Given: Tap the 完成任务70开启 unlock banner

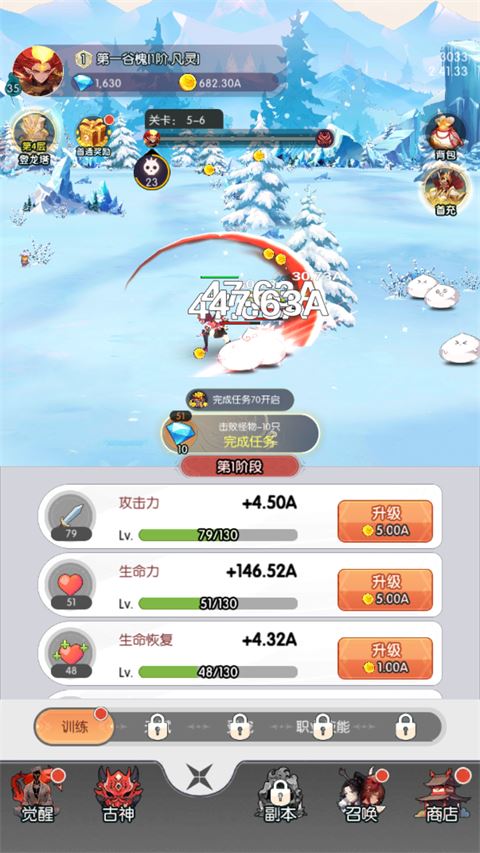Looking at the screenshot, I should [x=240, y=400].
